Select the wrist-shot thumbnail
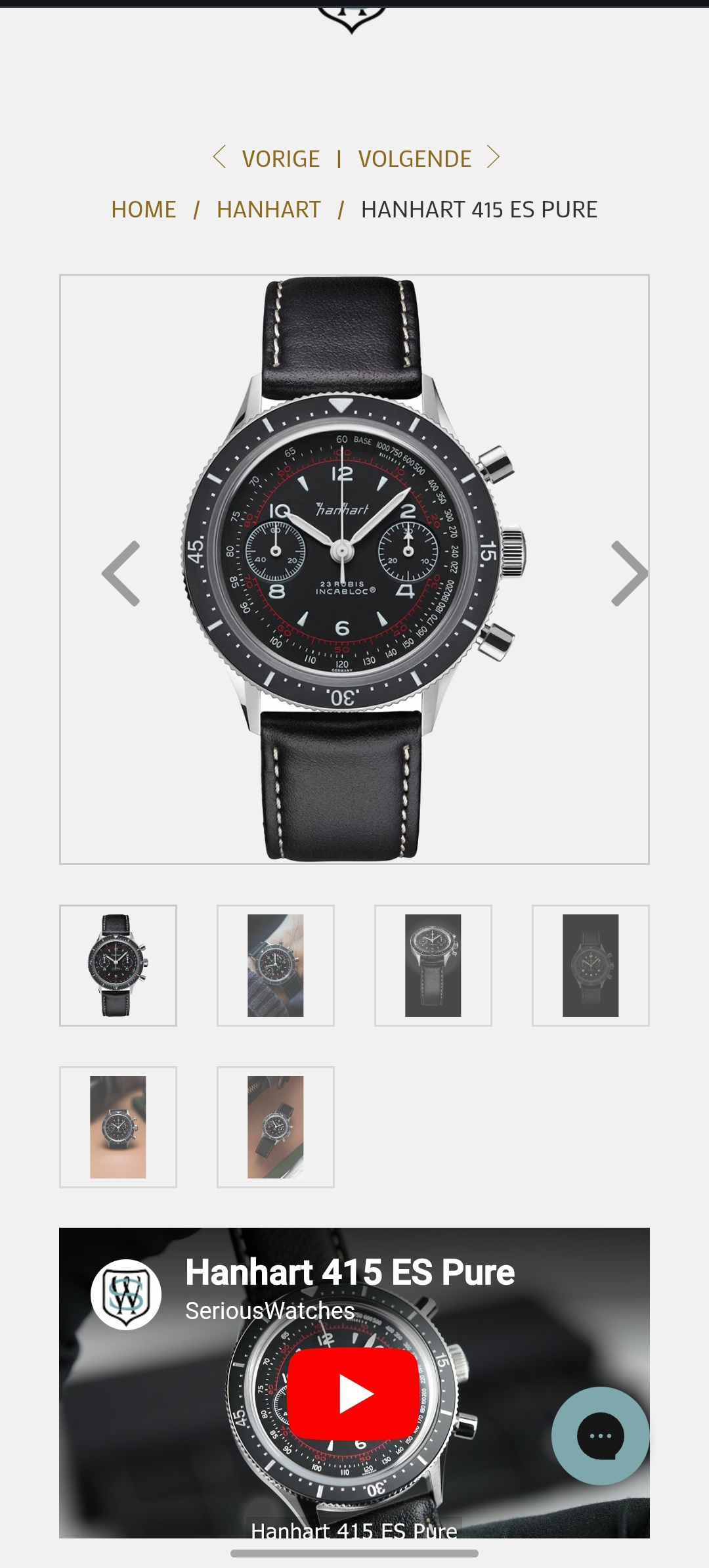The image size is (709, 1568). 276,965
